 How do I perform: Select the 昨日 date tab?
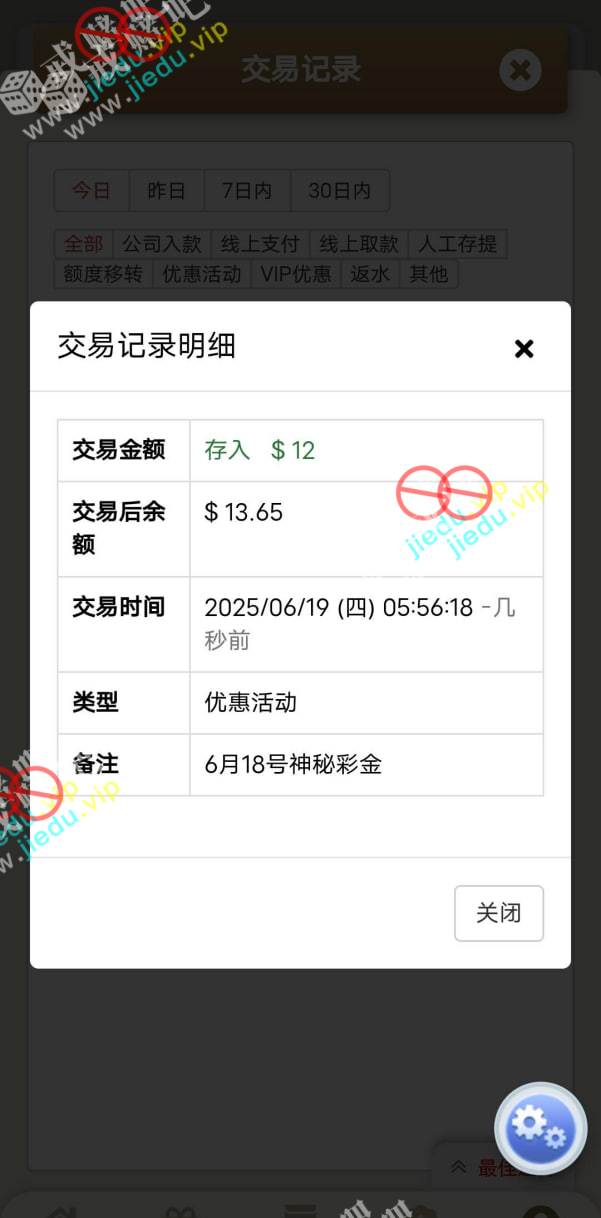click(166, 190)
